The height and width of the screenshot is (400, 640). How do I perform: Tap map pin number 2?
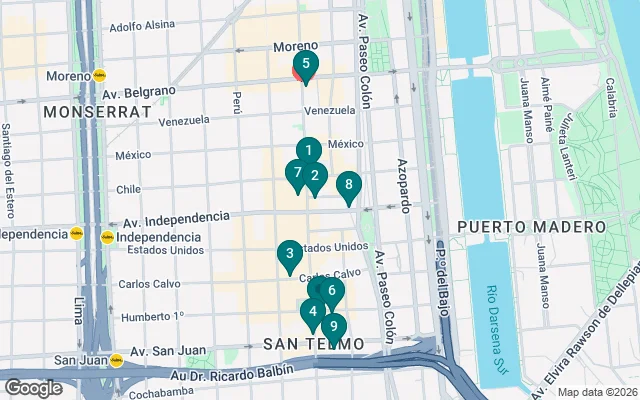coord(314,177)
